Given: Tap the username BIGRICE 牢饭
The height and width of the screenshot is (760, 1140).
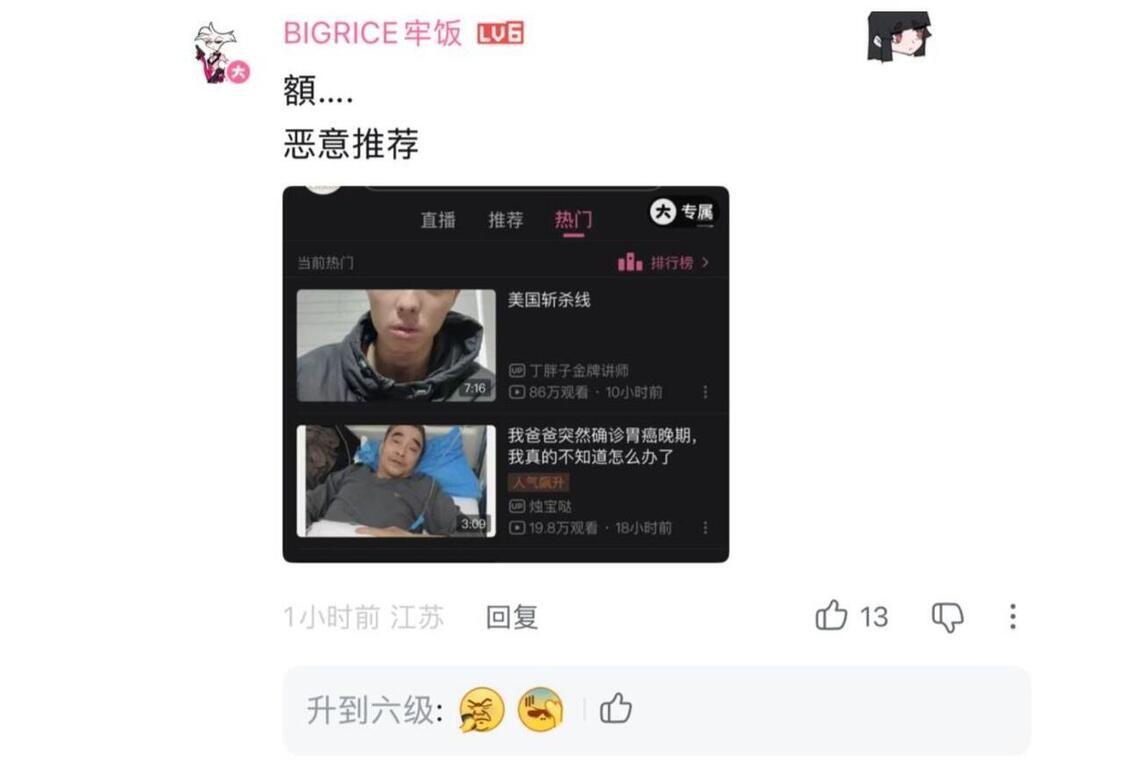Looking at the screenshot, I should tap(372, 33).
